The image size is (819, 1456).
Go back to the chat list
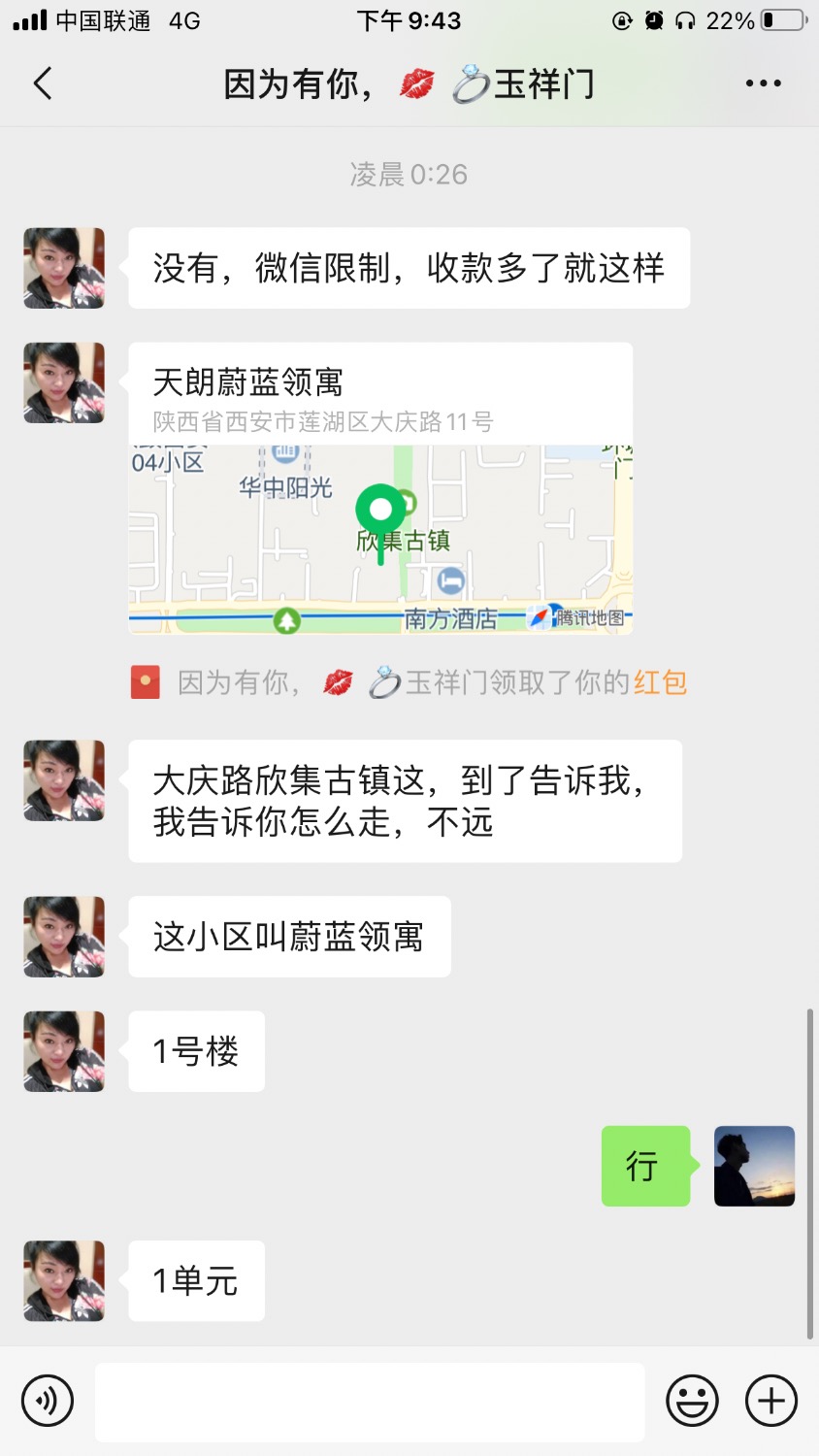point(43,84)
